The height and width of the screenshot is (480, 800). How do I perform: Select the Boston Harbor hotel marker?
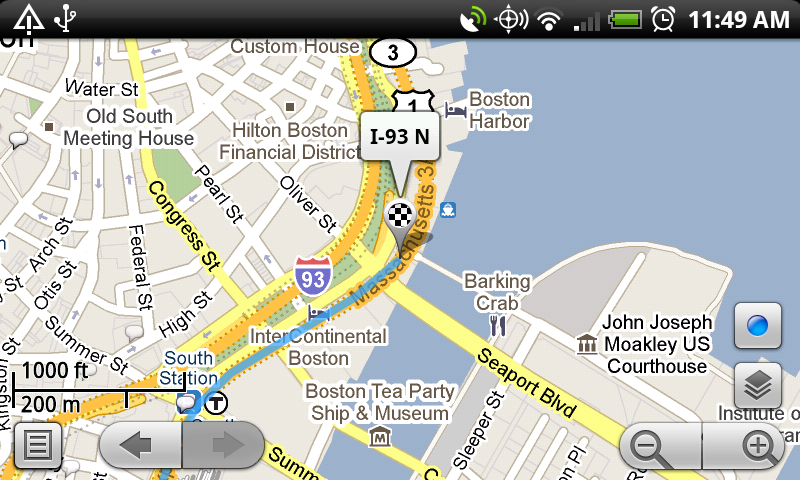pos(455,108)
